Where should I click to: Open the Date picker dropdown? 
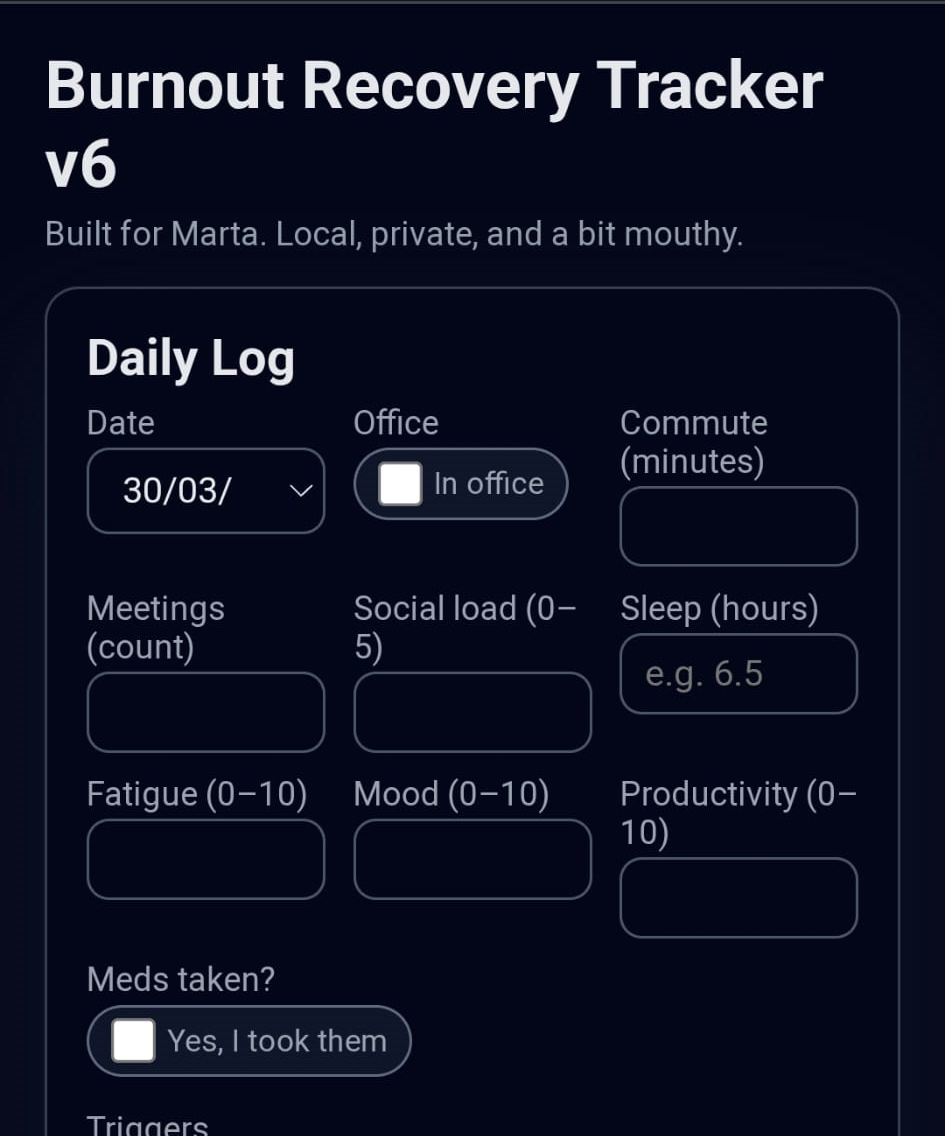pos(300,491)
